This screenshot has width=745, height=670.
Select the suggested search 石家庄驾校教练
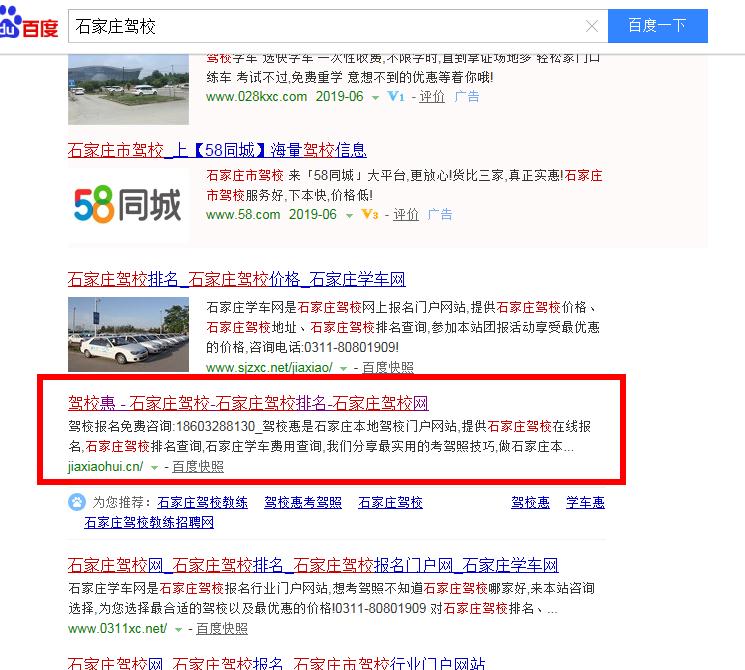(x=202, y=502)
